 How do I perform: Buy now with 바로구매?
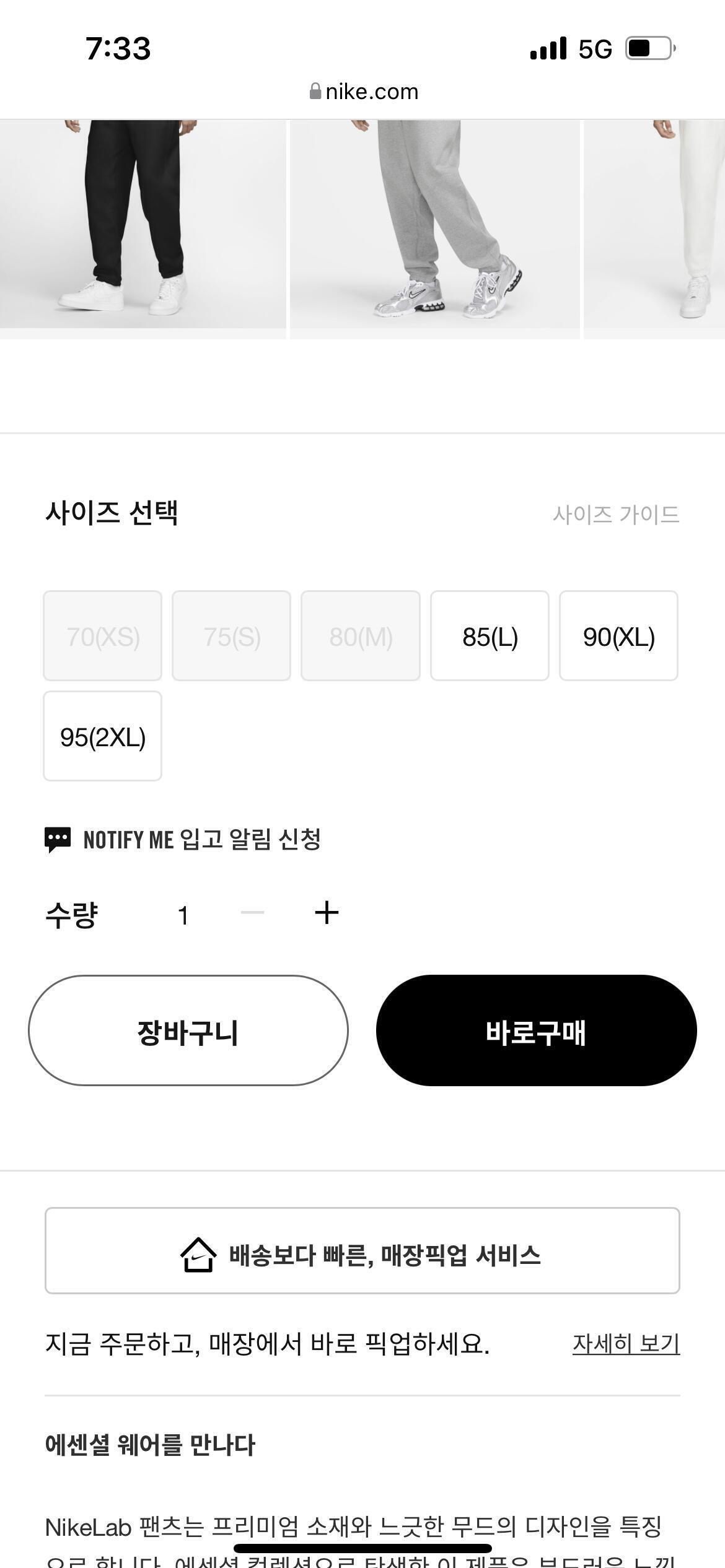(536, 1030)
